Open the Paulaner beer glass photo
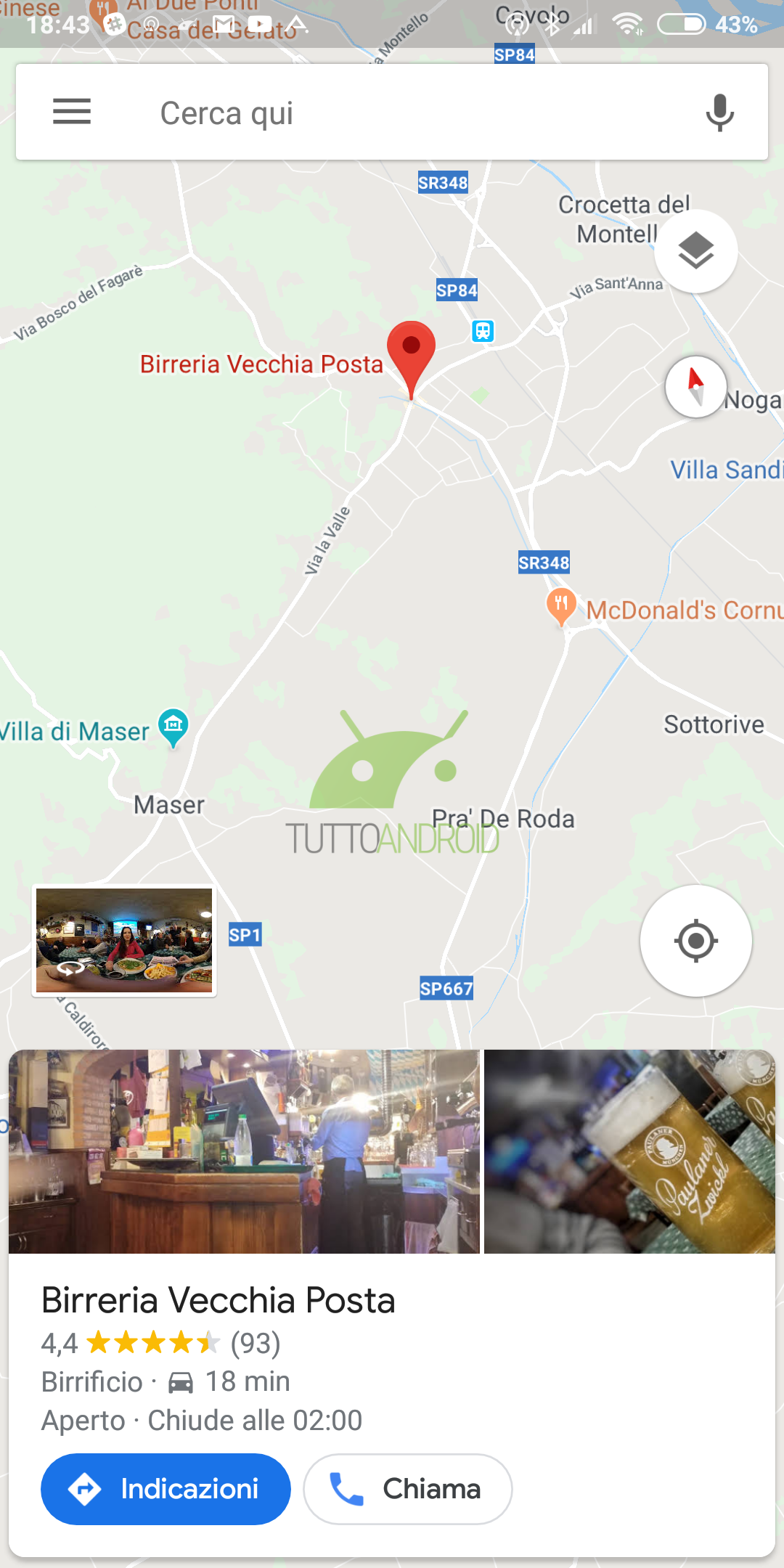Screen dimensions: 784x1568 (x=629, y=1151)
